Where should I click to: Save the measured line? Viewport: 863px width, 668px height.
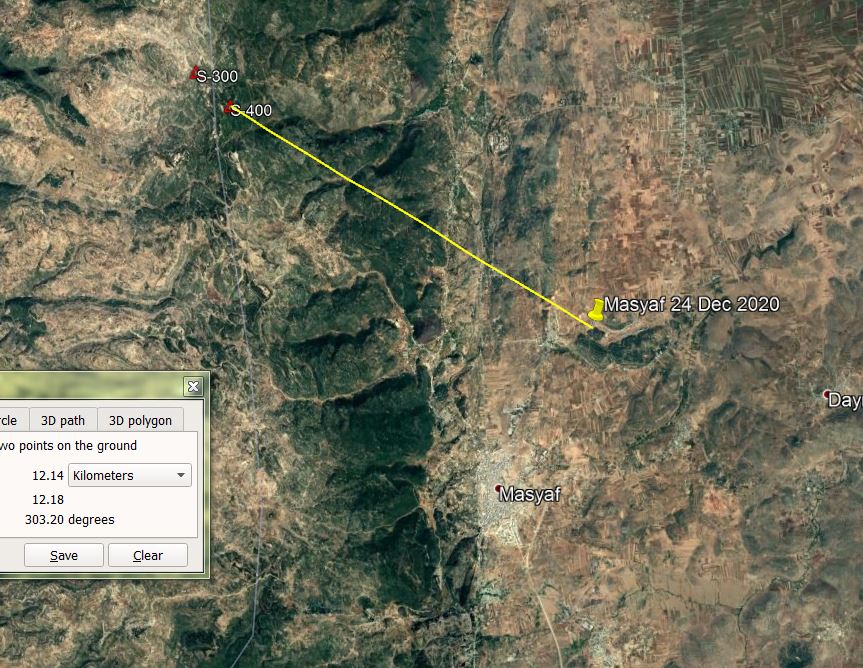(x=63, y=556)
